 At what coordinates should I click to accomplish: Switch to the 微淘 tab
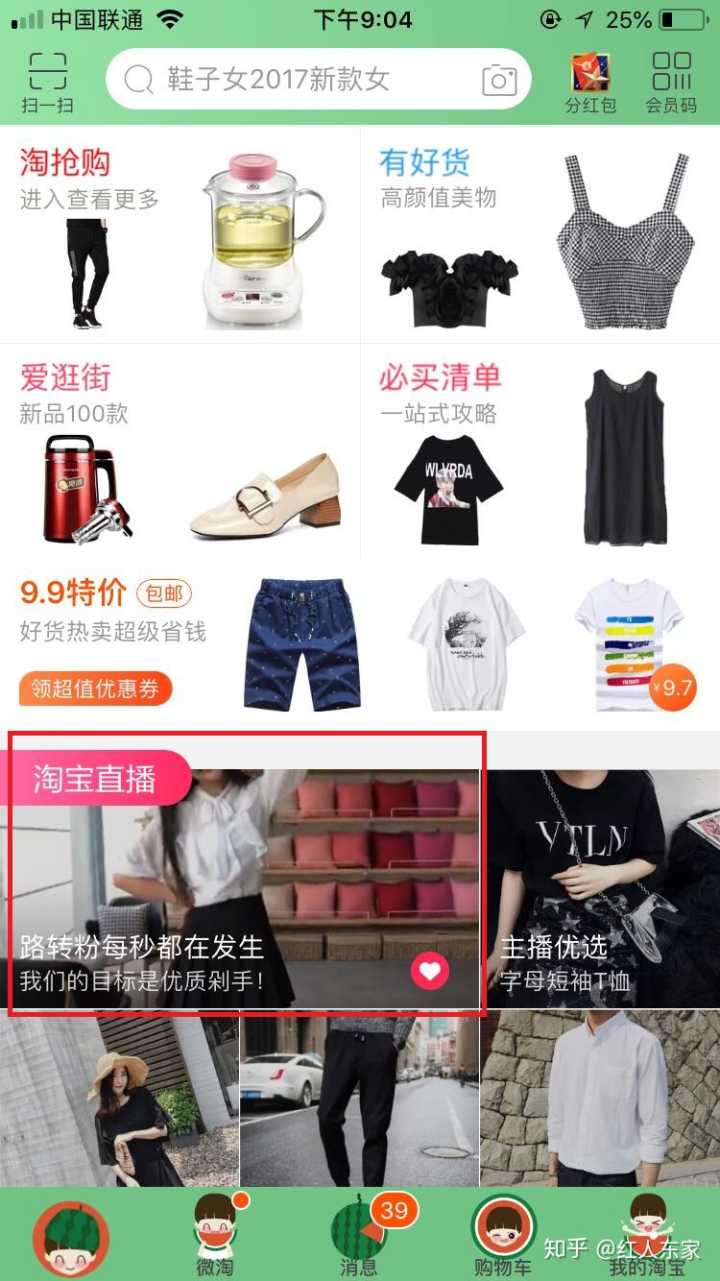pos(215,1235)
